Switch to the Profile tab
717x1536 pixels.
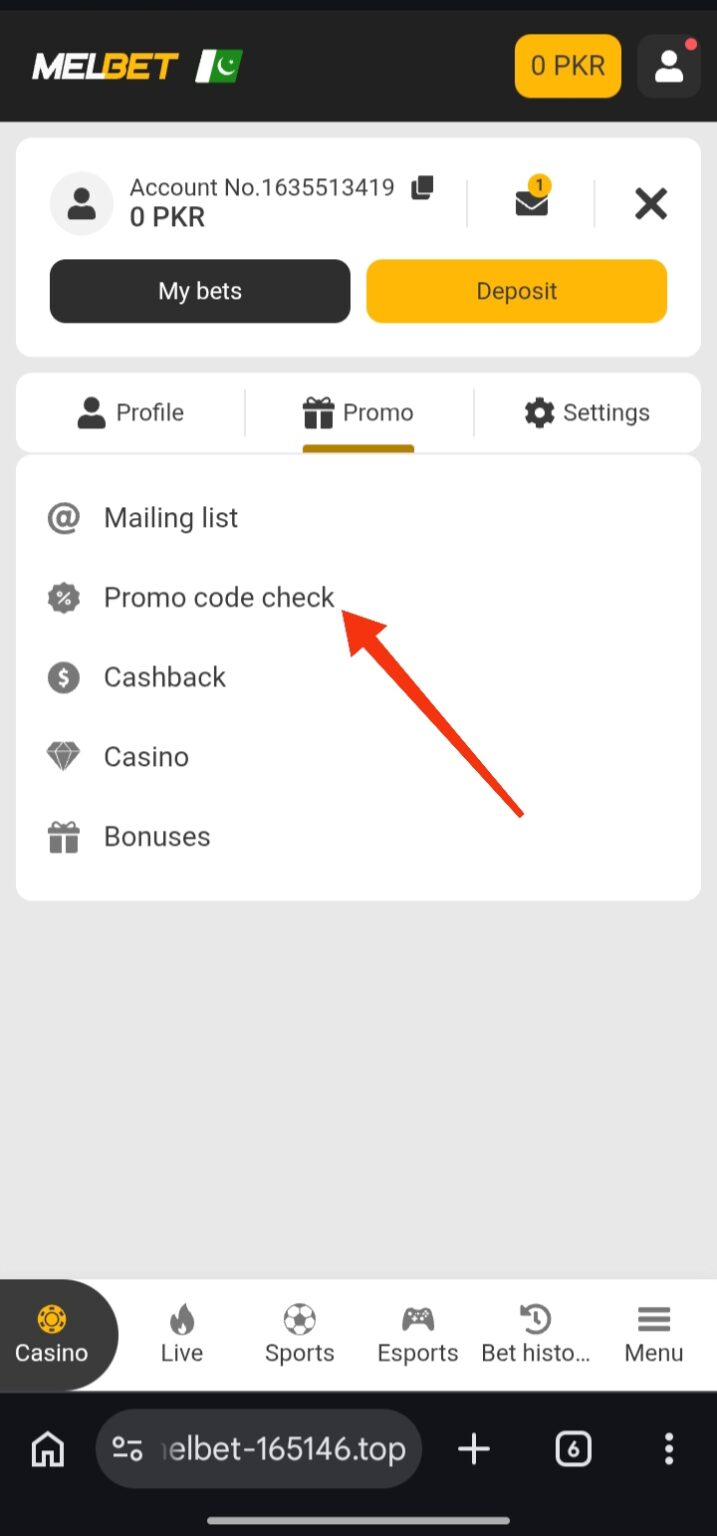click(131, 412)
